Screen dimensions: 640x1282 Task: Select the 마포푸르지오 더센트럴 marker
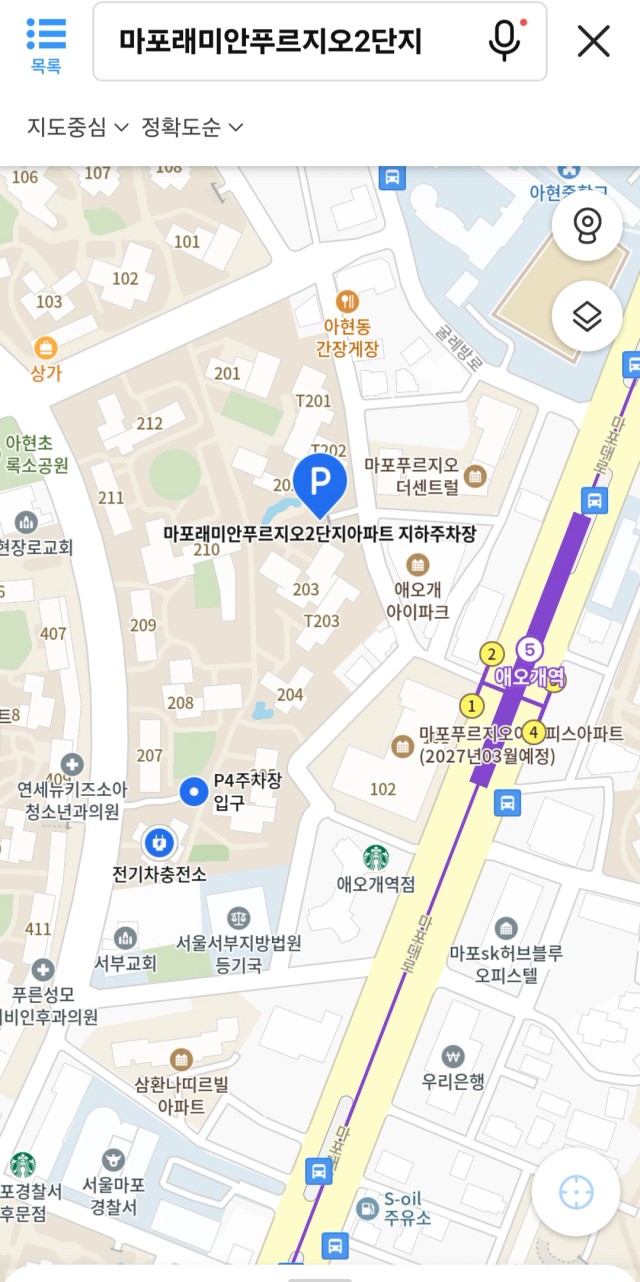coord(475,473)
